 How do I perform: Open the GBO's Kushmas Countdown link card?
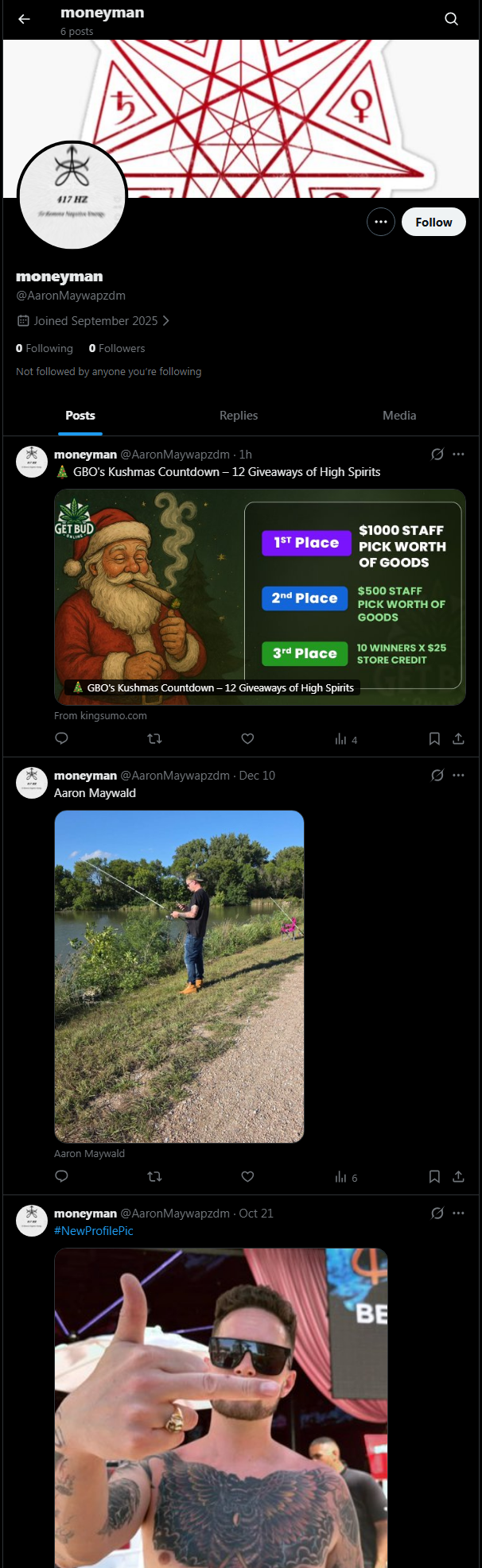pyautogui.click(x=259, y=597)
